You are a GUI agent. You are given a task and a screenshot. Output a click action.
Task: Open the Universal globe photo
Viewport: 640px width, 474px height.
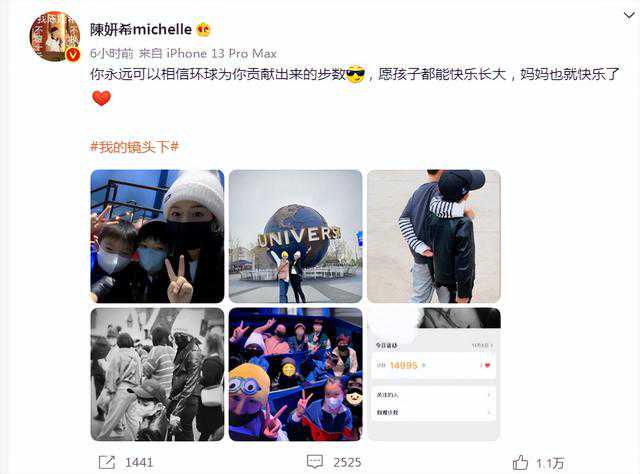click(x=295, y=236)
